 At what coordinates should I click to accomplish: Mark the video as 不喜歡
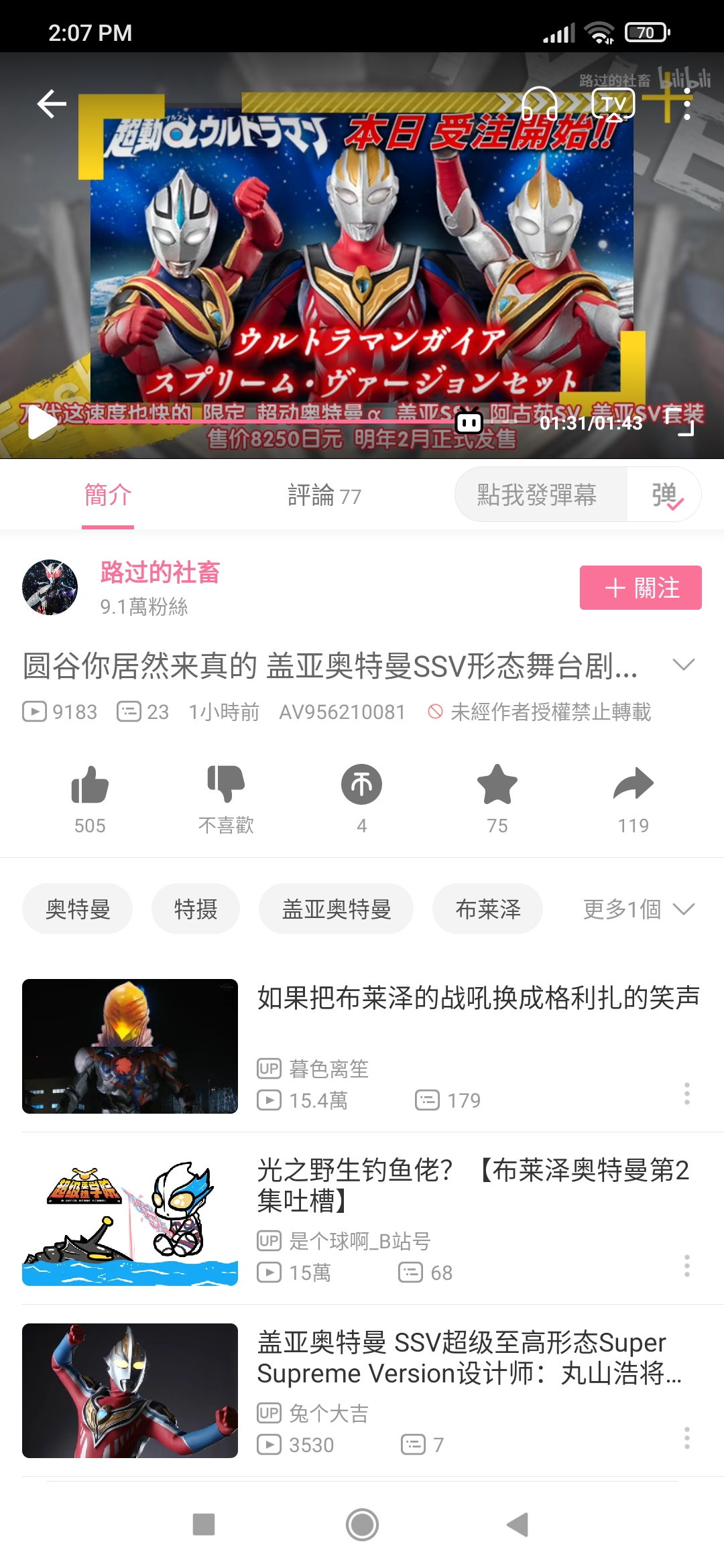tap(226, 785)
